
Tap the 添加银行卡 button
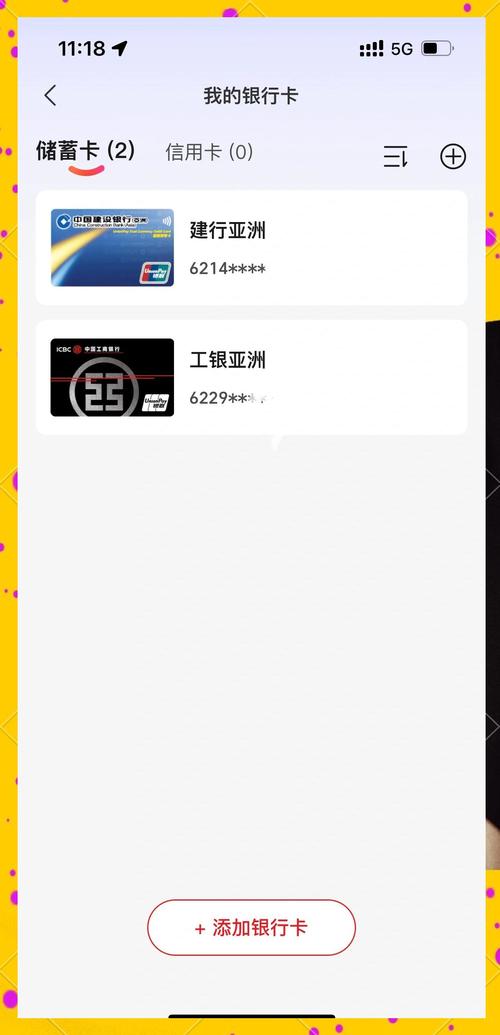(x=251, y=927)
